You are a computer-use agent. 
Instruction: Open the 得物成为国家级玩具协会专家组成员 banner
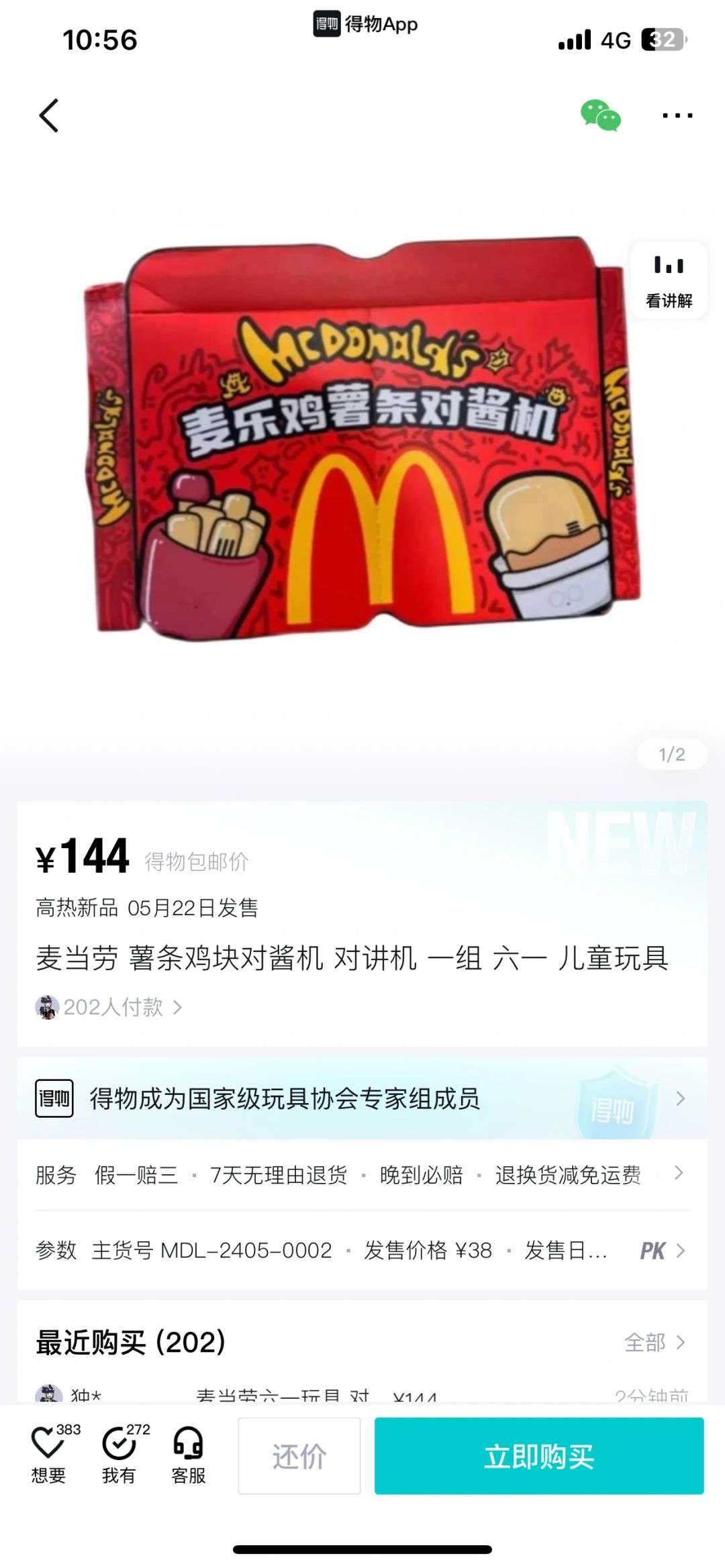click(x=362, y=1098)
